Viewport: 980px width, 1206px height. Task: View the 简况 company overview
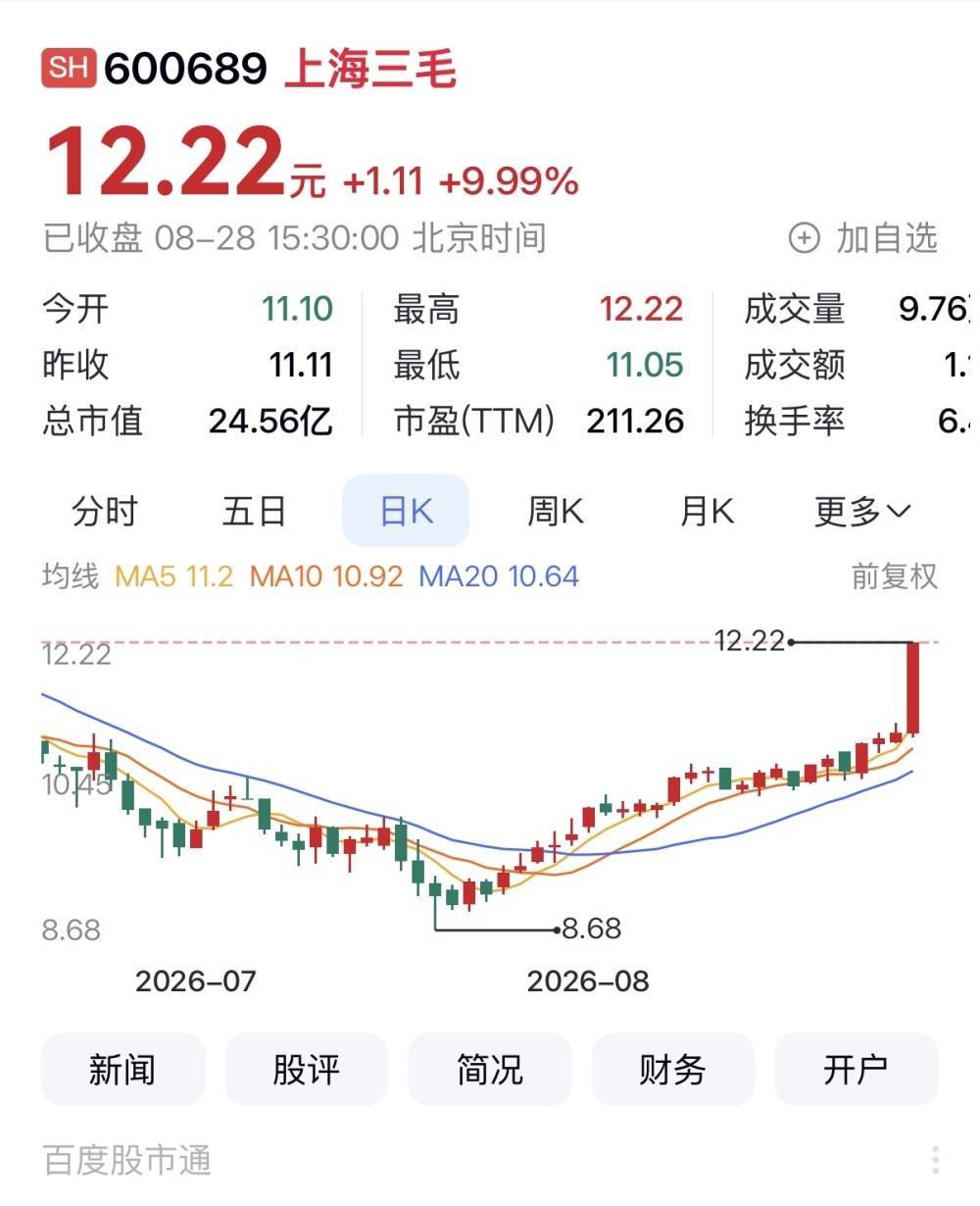[x=489, y=1069]
